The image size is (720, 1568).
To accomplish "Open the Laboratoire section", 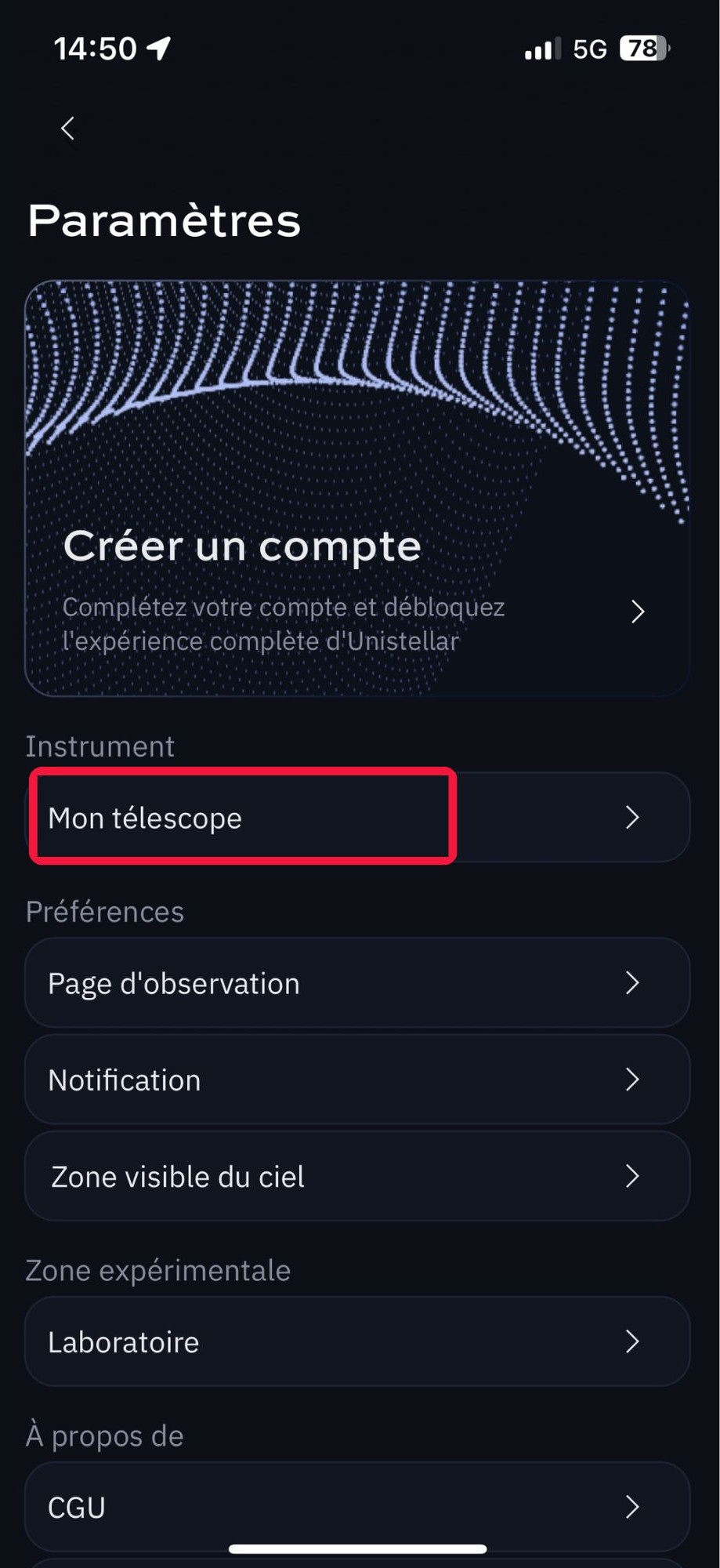I will [x=357, y=1341].
